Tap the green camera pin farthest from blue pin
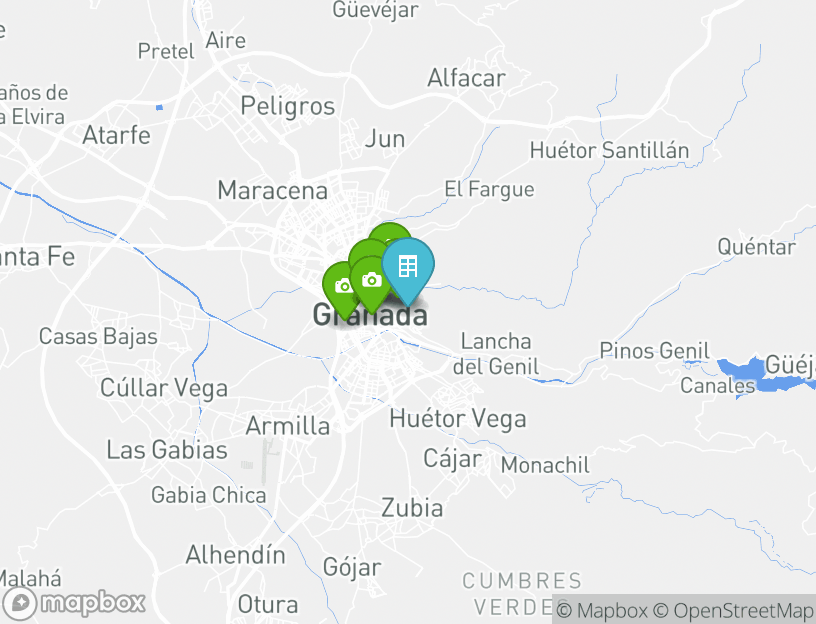This screenshot has height=624, width=816. pos(341,287)
